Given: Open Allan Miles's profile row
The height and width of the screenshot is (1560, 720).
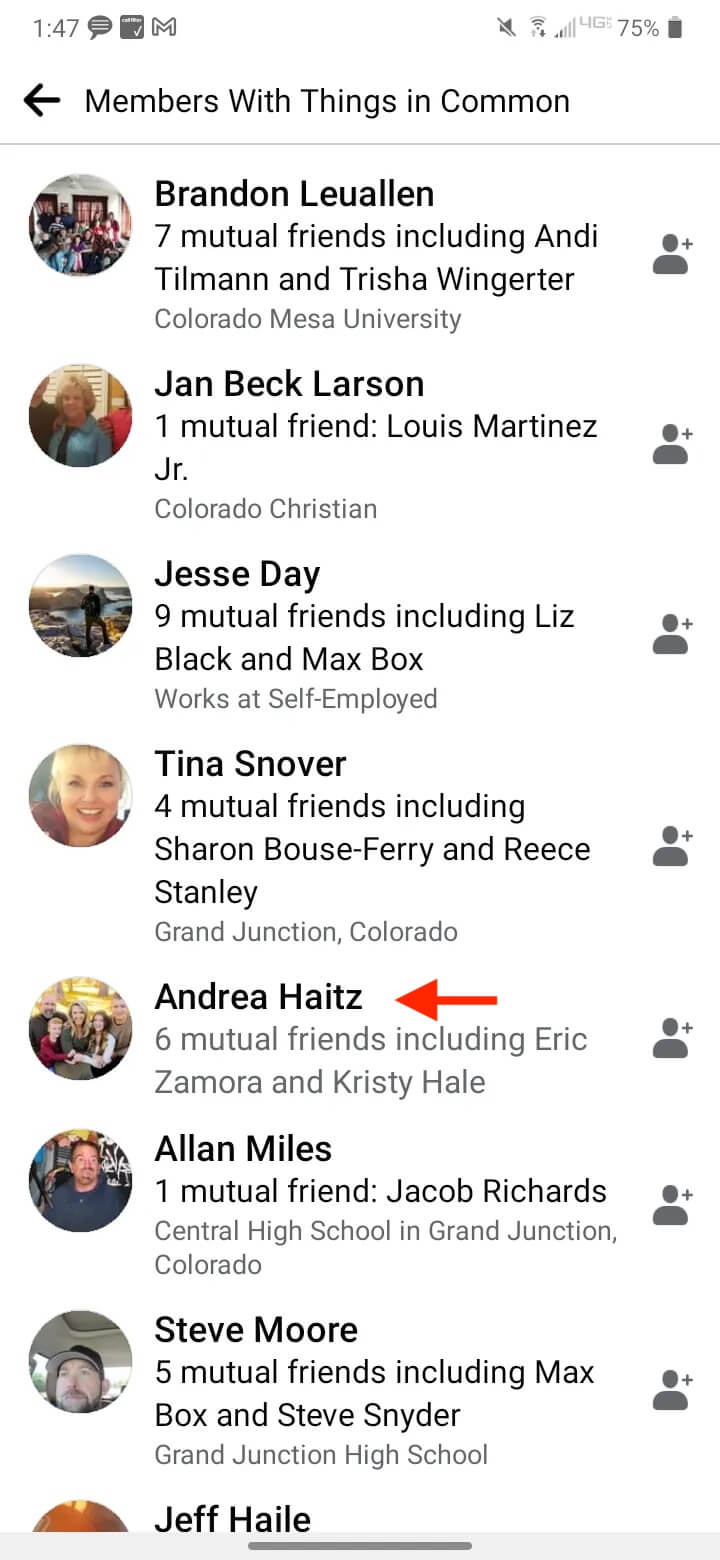Looking at the screenshot, I should click(243, 1149).
